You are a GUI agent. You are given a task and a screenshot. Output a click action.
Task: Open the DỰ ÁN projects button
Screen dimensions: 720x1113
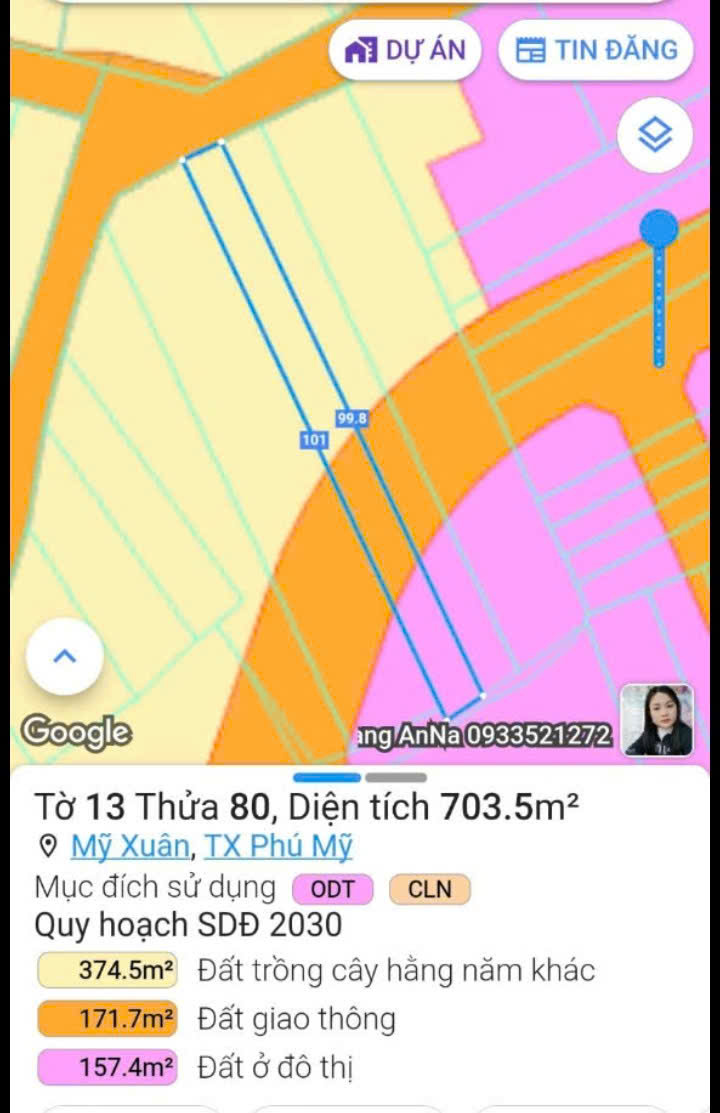(405, 50)
